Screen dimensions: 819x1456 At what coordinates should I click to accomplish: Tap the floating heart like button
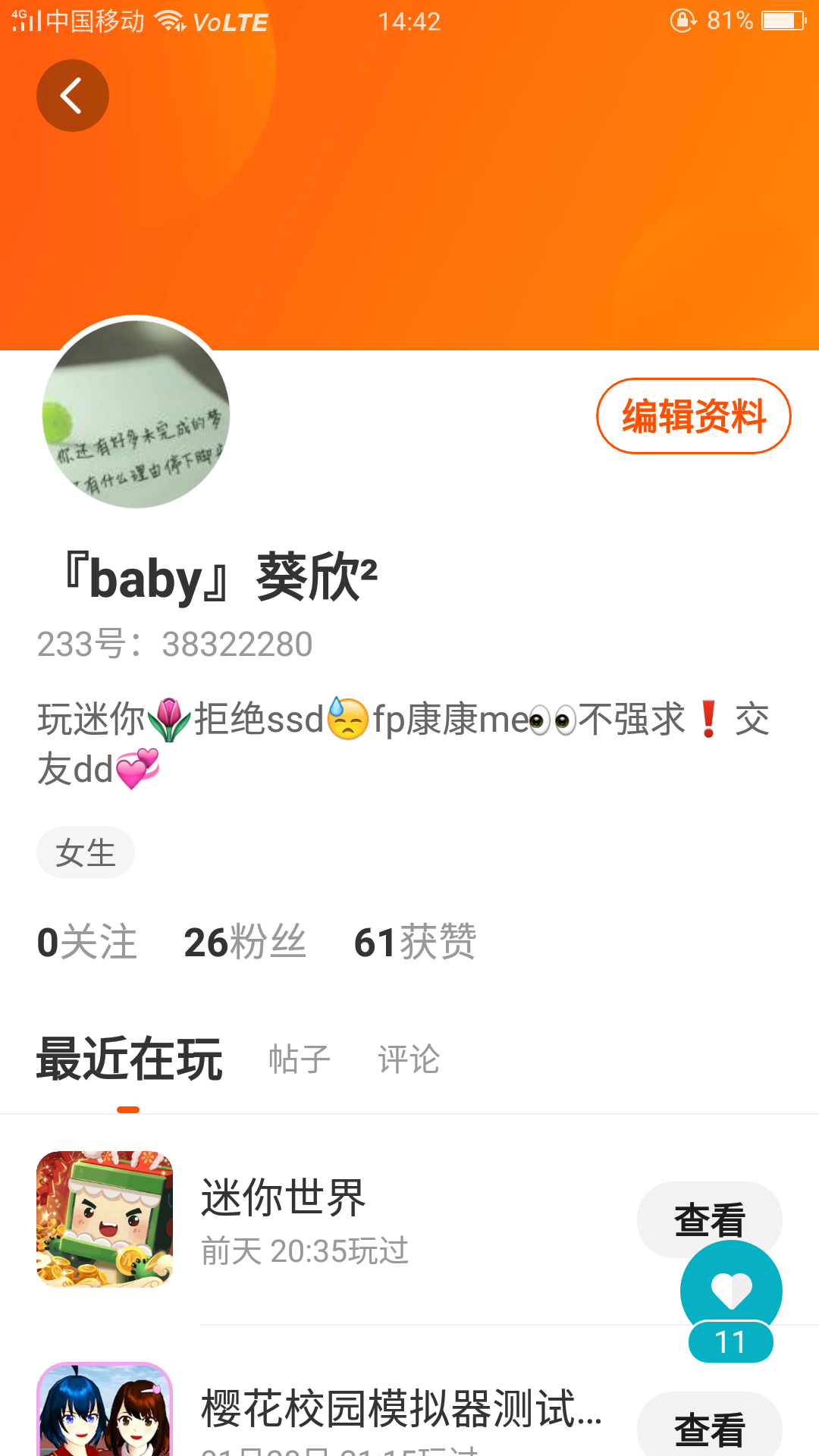tap(731, 1291)
